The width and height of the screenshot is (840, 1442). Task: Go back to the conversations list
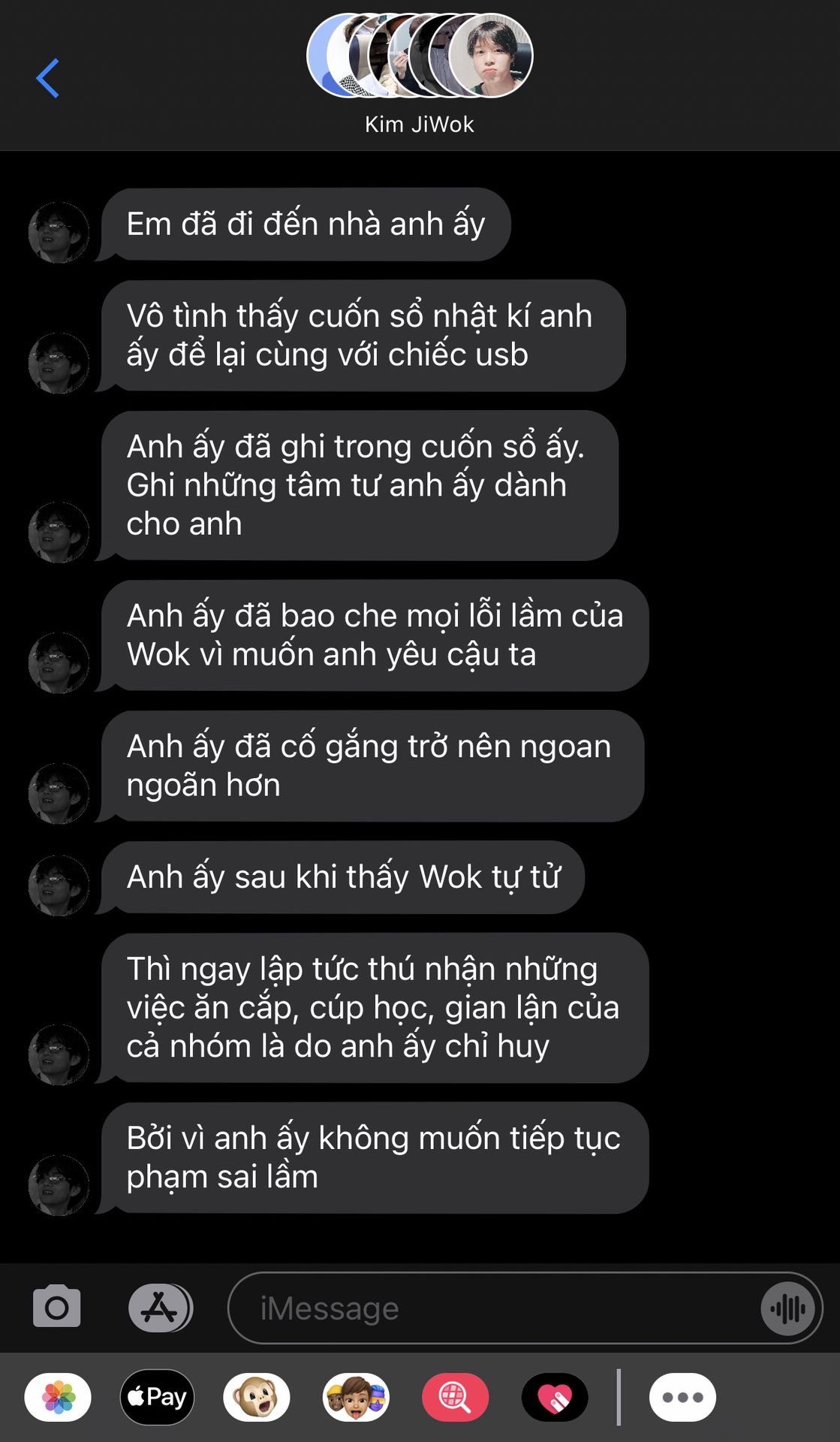[x=47, y=78]
